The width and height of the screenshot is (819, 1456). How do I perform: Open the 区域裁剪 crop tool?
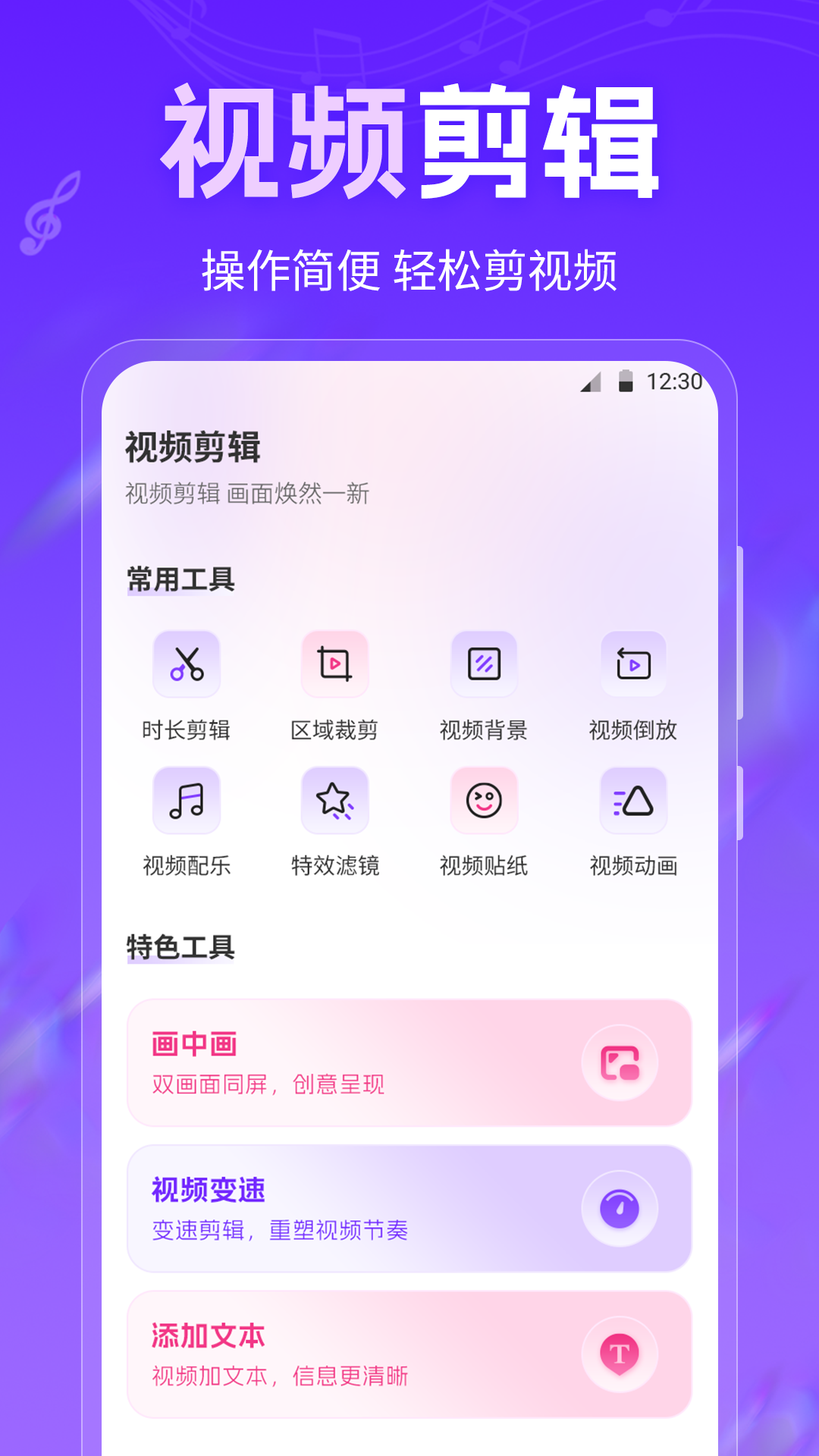tap(335, 664)
